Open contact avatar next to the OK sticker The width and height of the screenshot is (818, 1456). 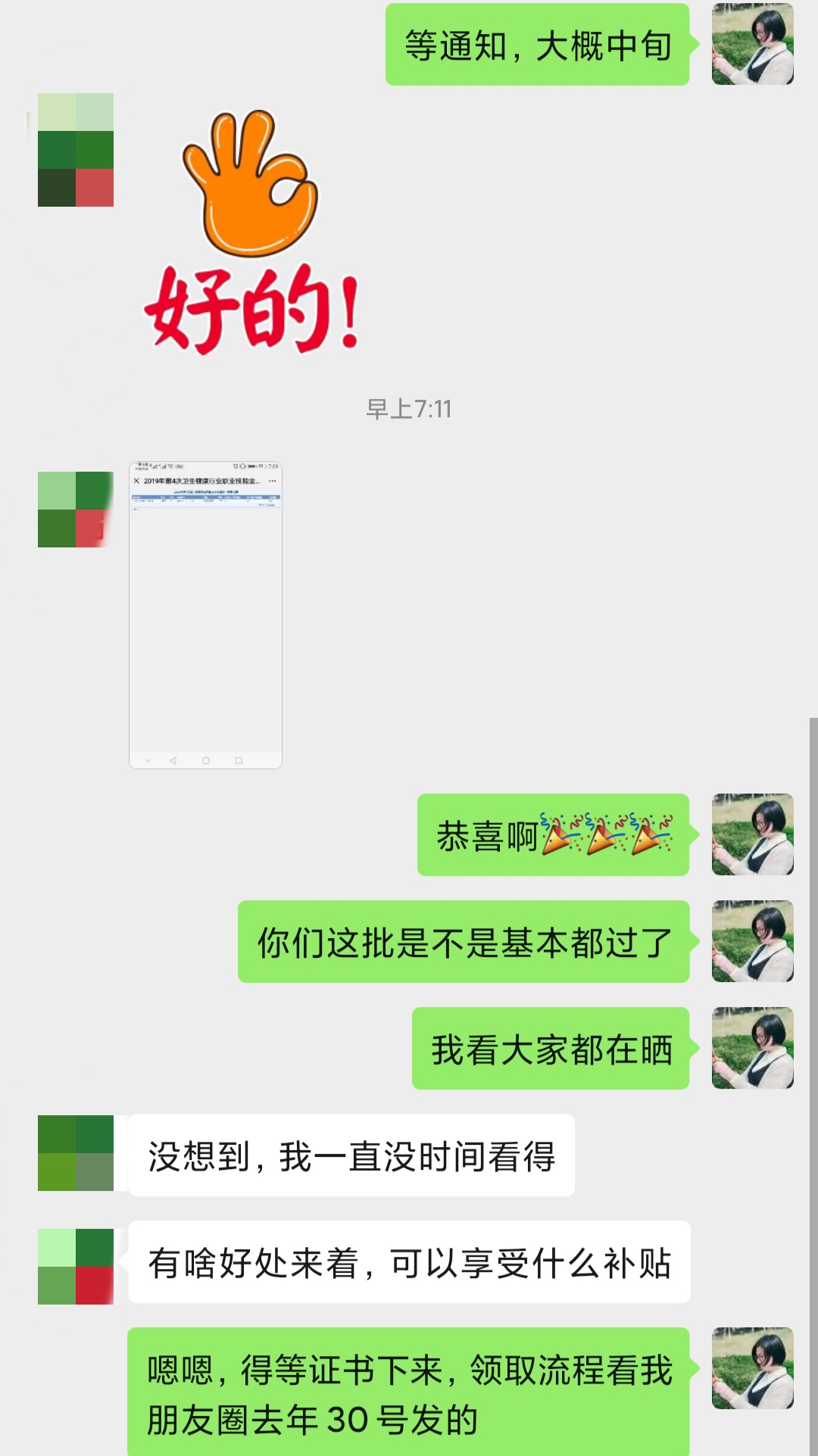pyautogui.click(x=76, y=150)
